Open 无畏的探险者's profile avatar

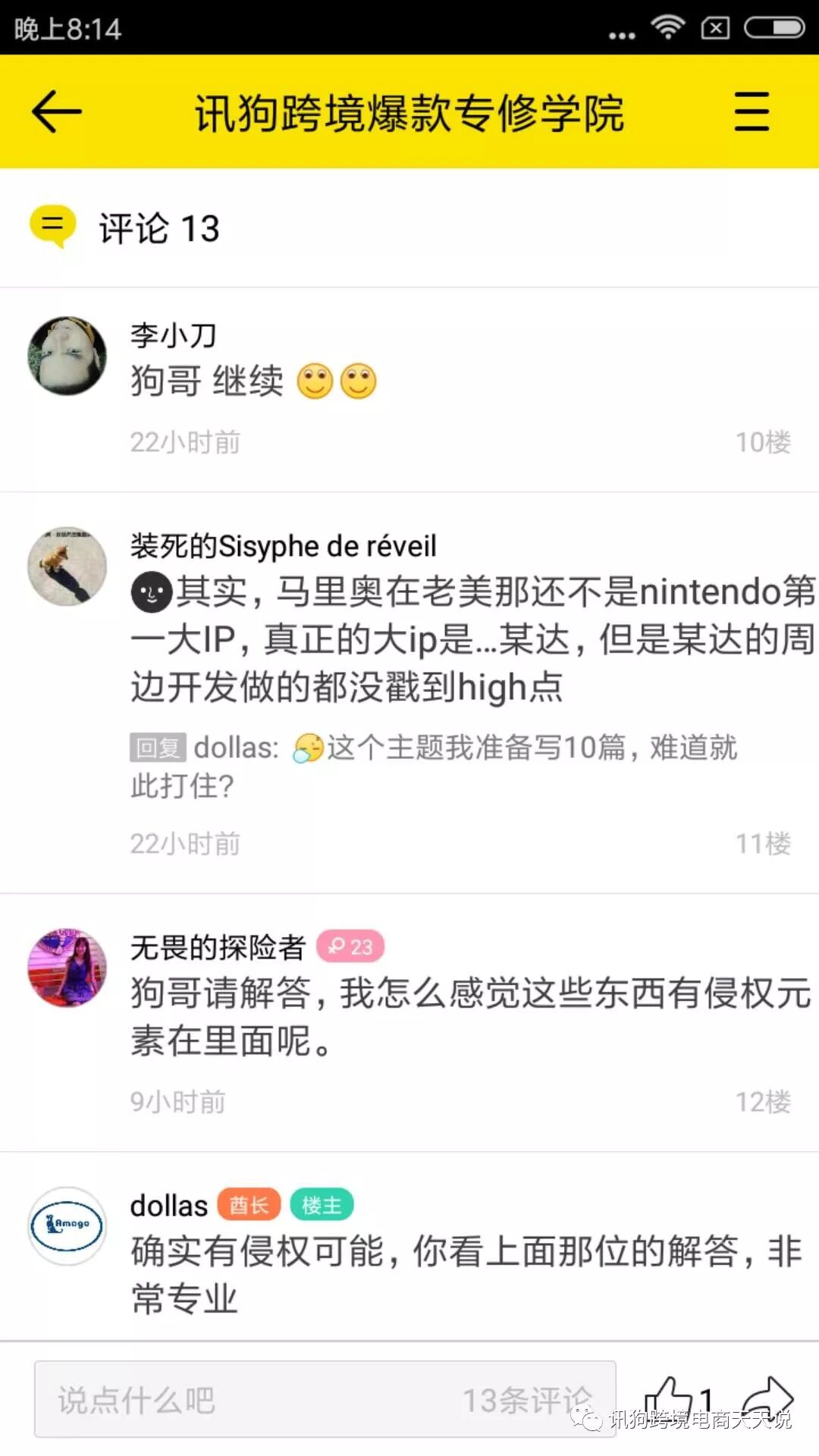[x=67, y=968]
